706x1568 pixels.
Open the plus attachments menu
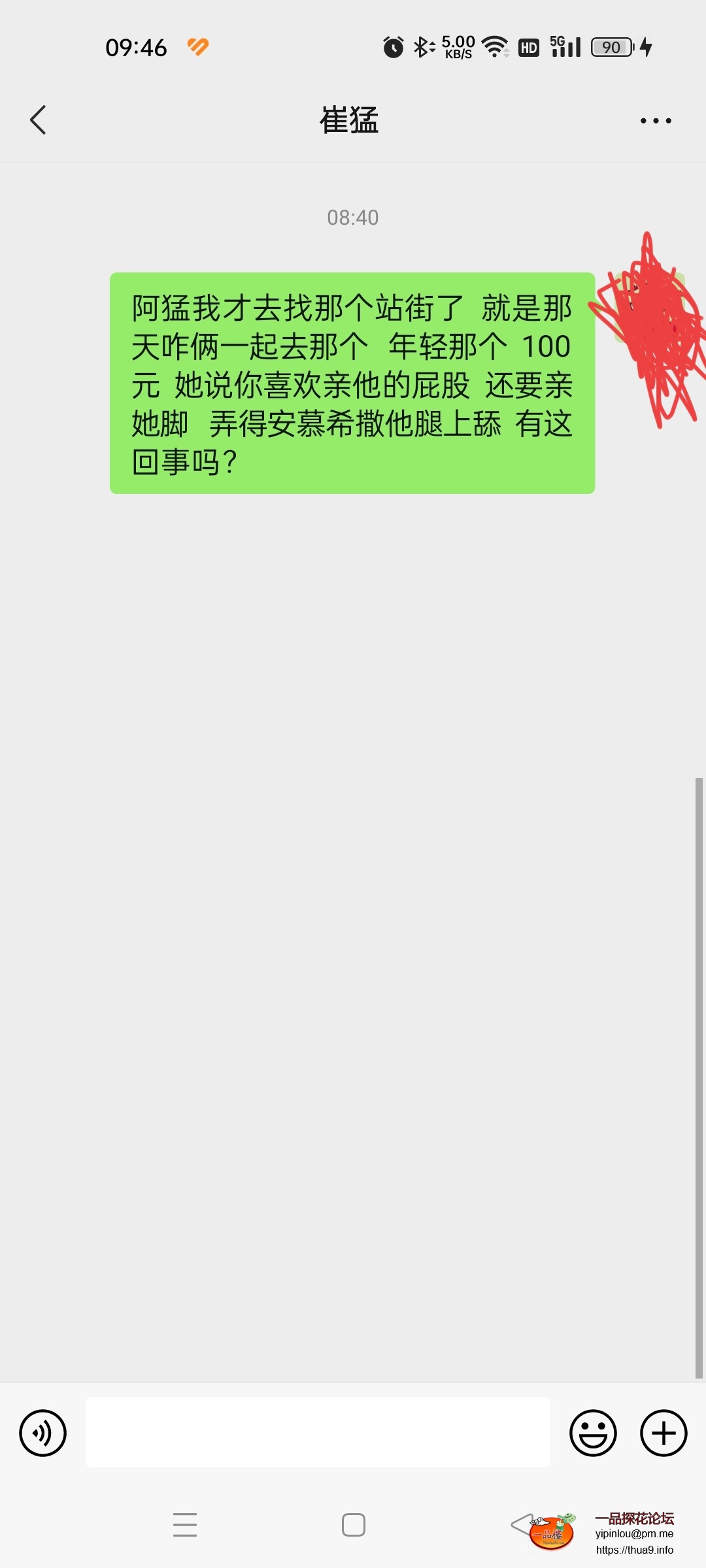click(x=664, y=1433)
